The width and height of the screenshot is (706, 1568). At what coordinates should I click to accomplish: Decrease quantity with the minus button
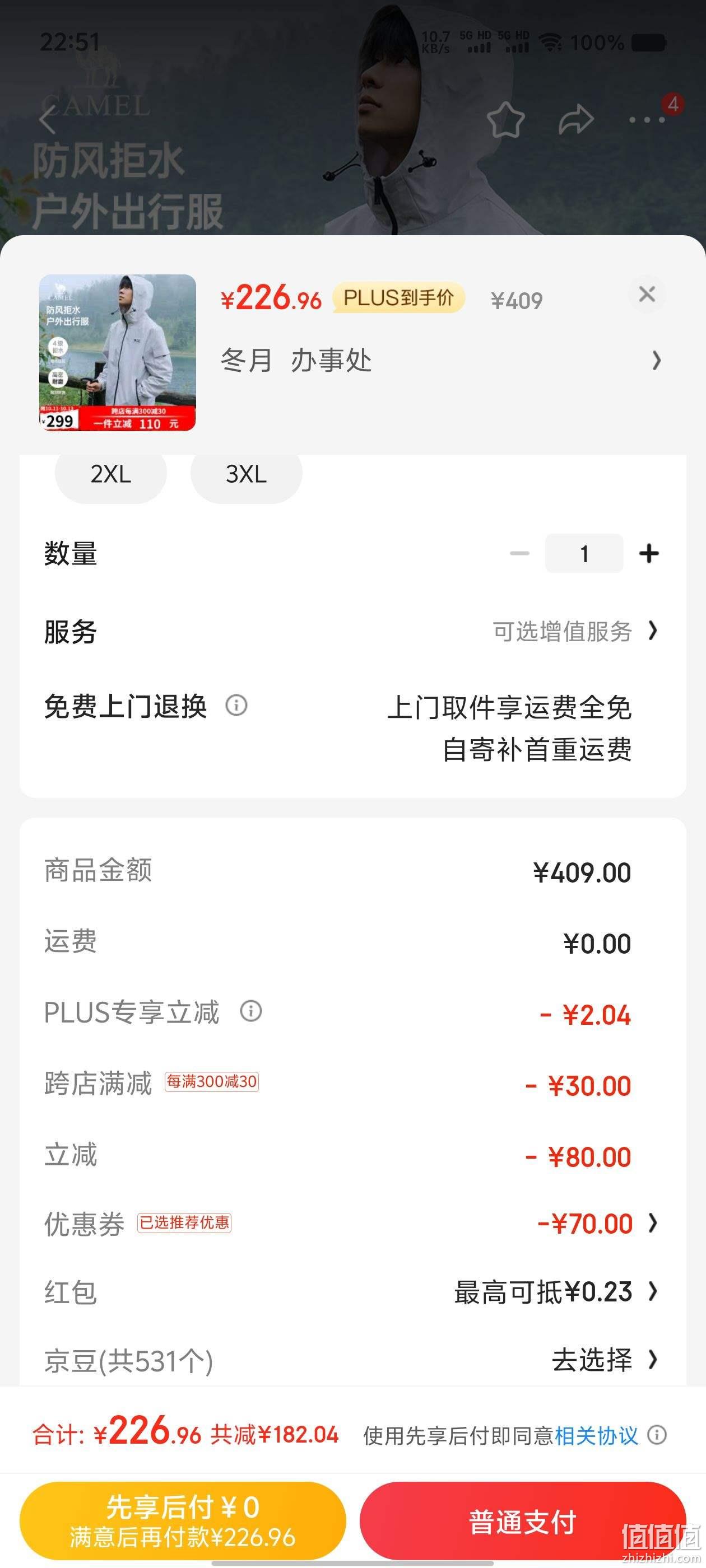(x=519, y=553)
